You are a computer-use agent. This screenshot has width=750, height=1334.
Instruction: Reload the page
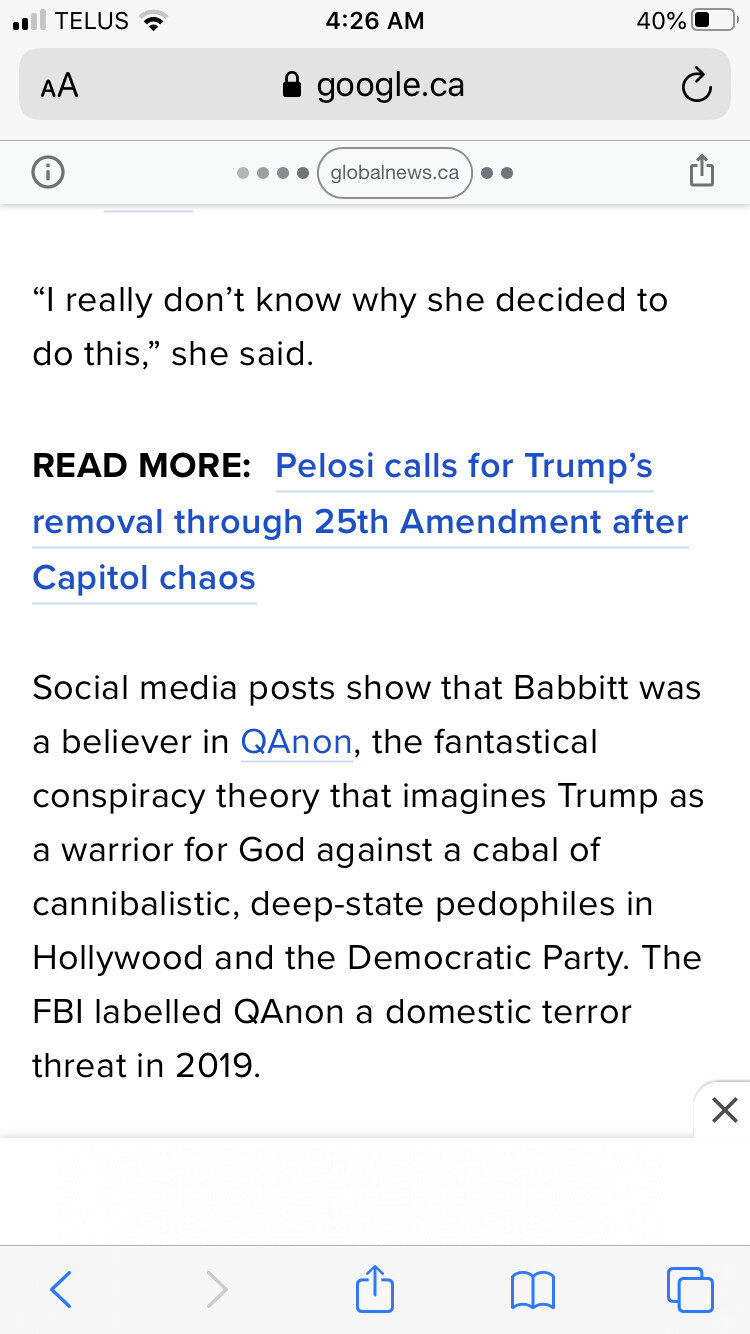click(696, 86)
